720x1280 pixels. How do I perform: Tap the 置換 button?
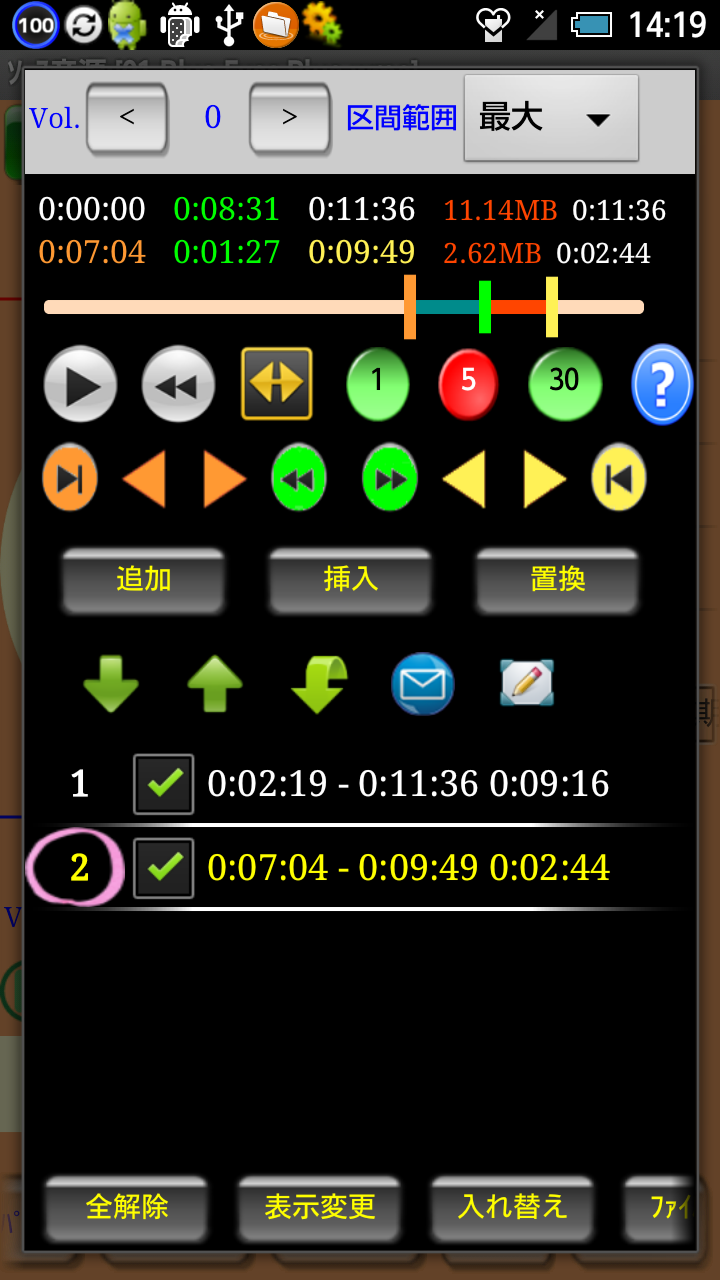pyautogui.click(x=557, y=580)
